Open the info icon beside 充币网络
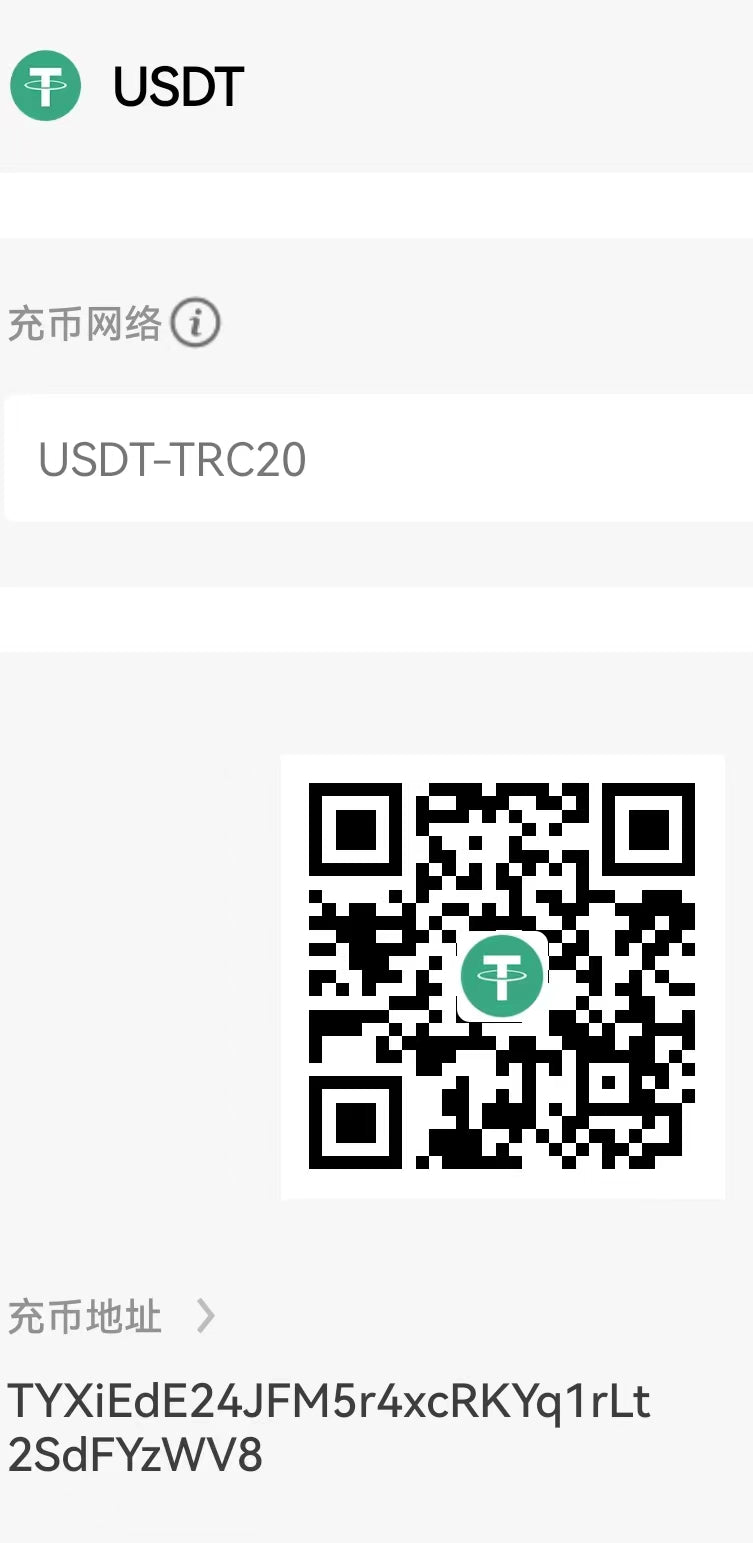The image size is (753, 1543). point(195,323)
